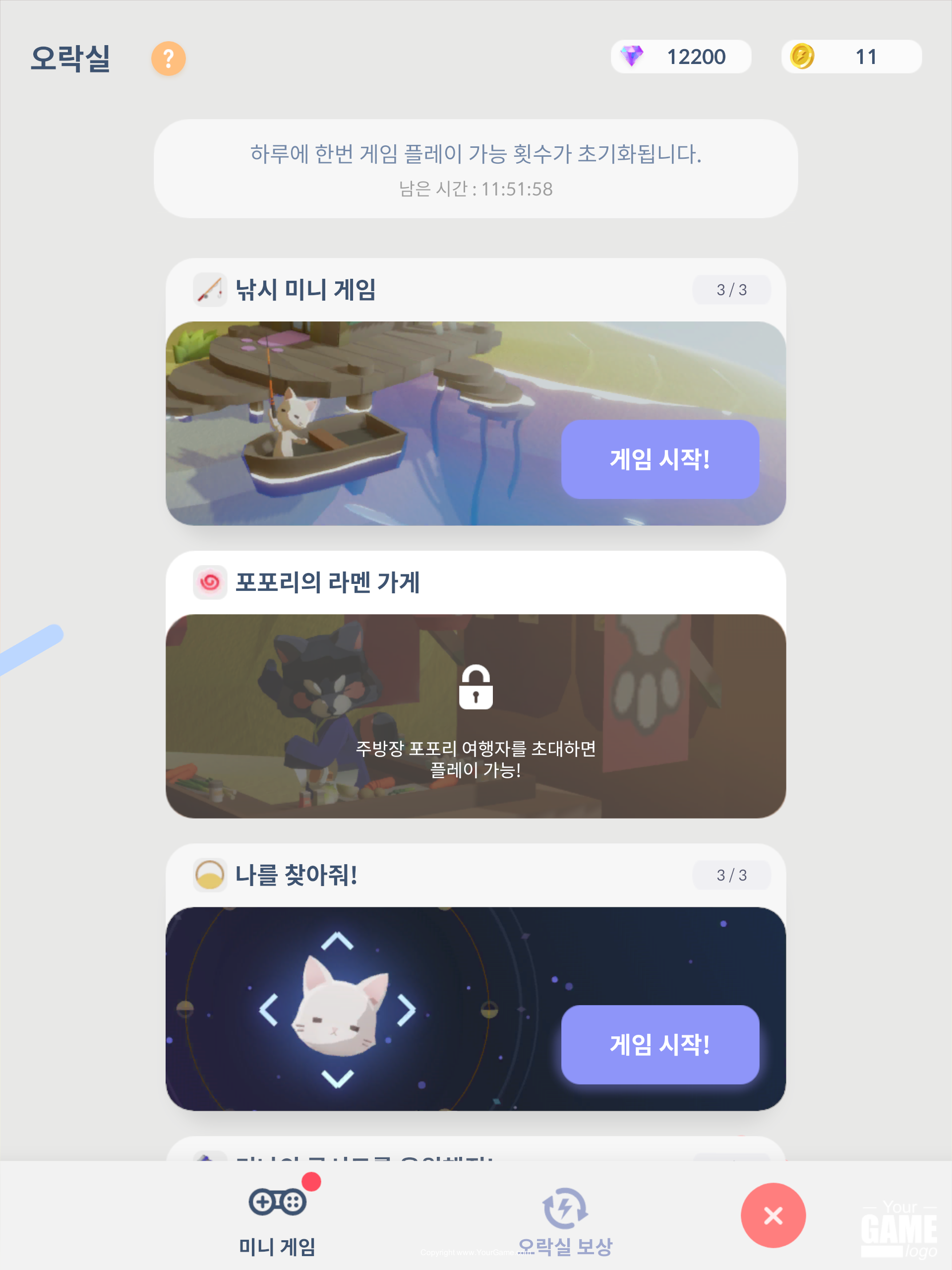Click the ramen swirl icon of 포포리의 라멘 가게

[x=210, y=581]
